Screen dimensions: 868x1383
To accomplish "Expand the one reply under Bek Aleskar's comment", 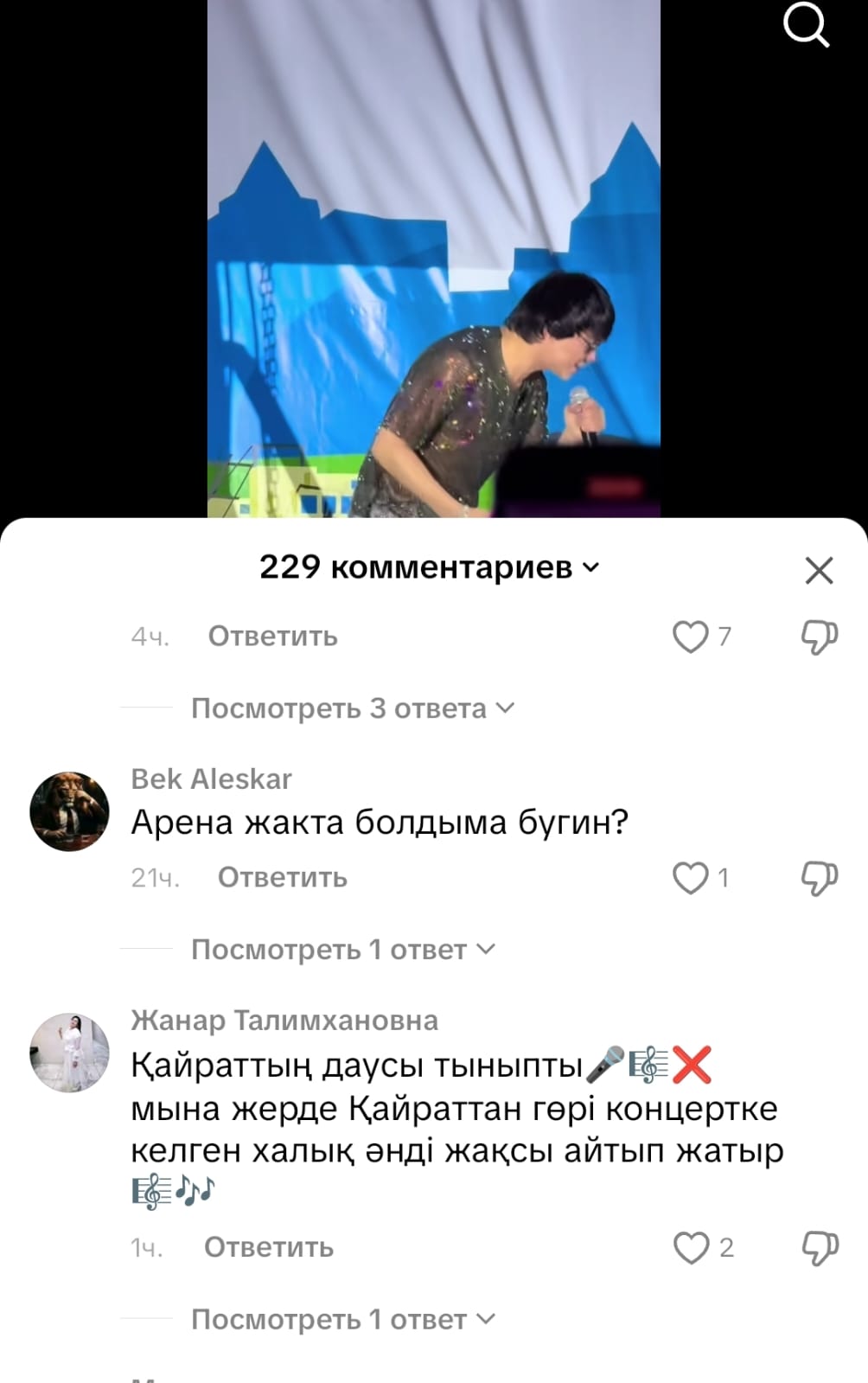I will point(342,950).
